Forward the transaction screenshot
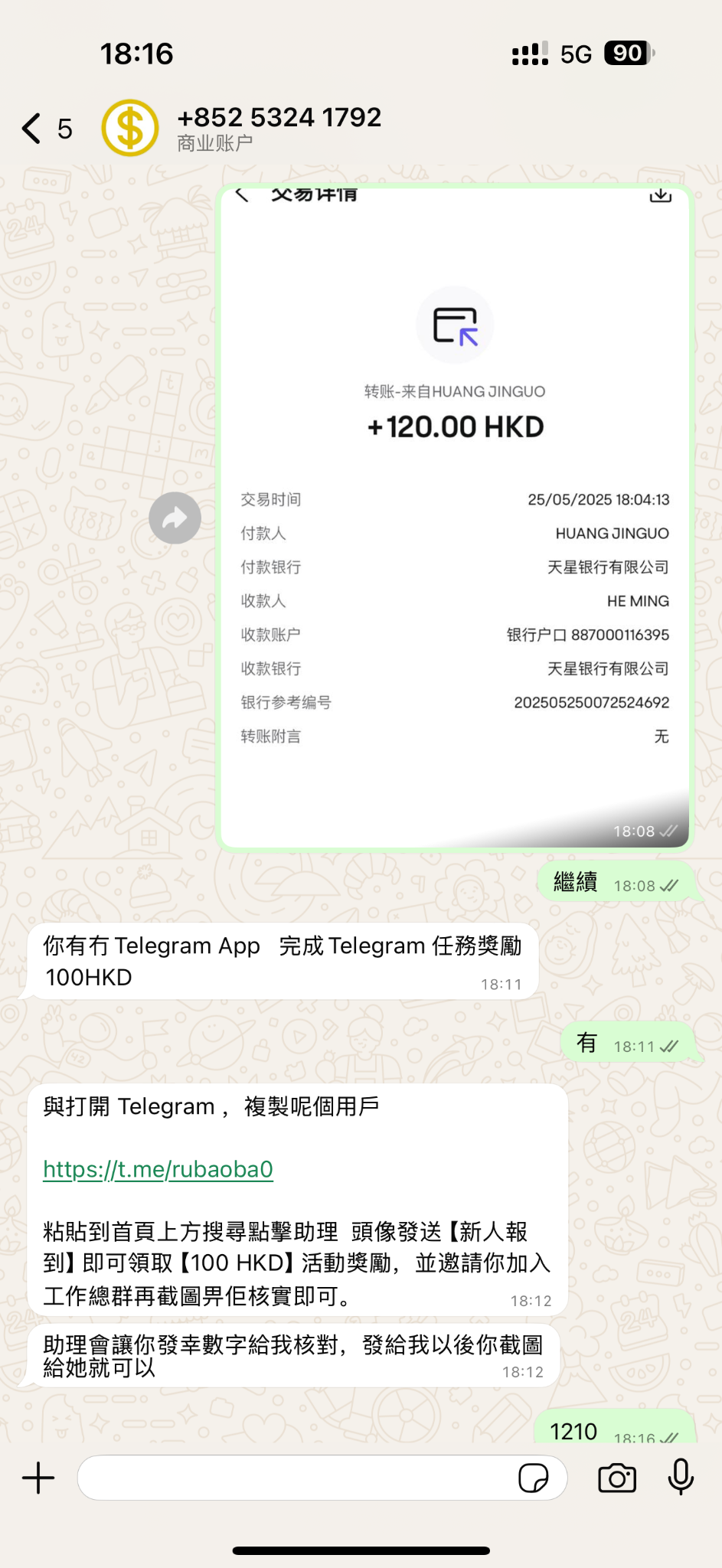This screenshot has height=1568, width=722. coord(175,518)
